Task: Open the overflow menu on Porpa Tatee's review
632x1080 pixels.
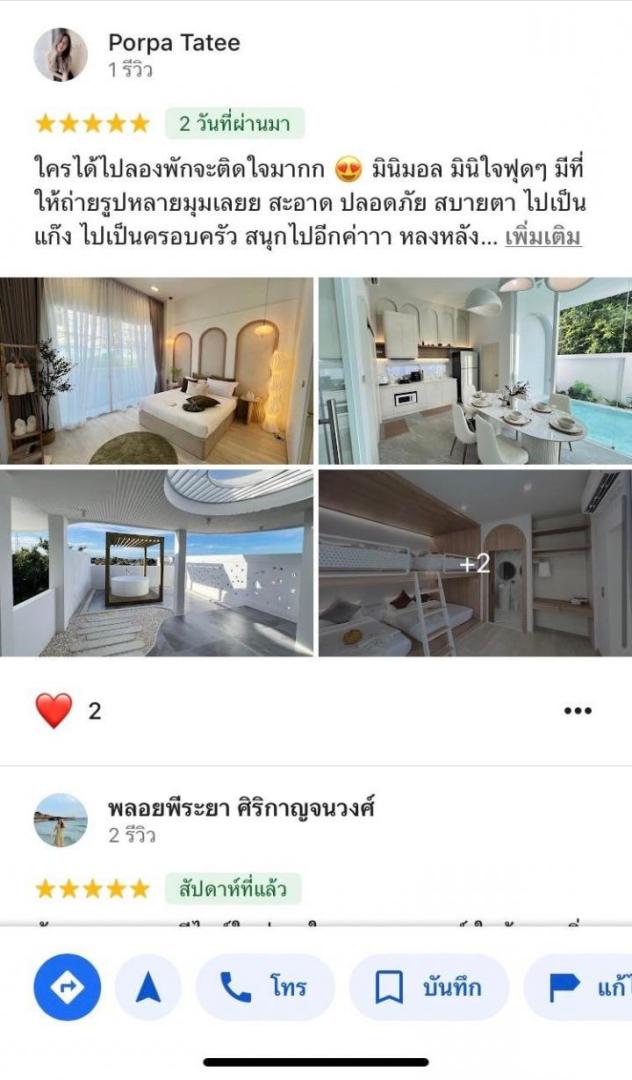Action: coord(578,711)
